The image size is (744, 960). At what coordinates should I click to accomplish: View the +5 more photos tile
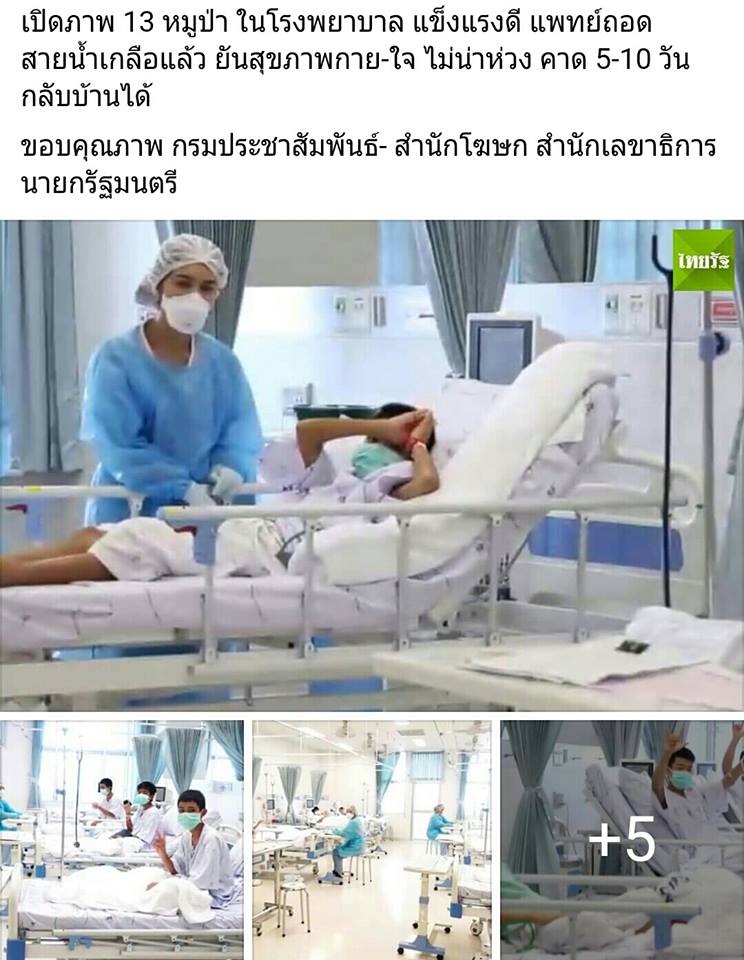(x=622, y=840)
